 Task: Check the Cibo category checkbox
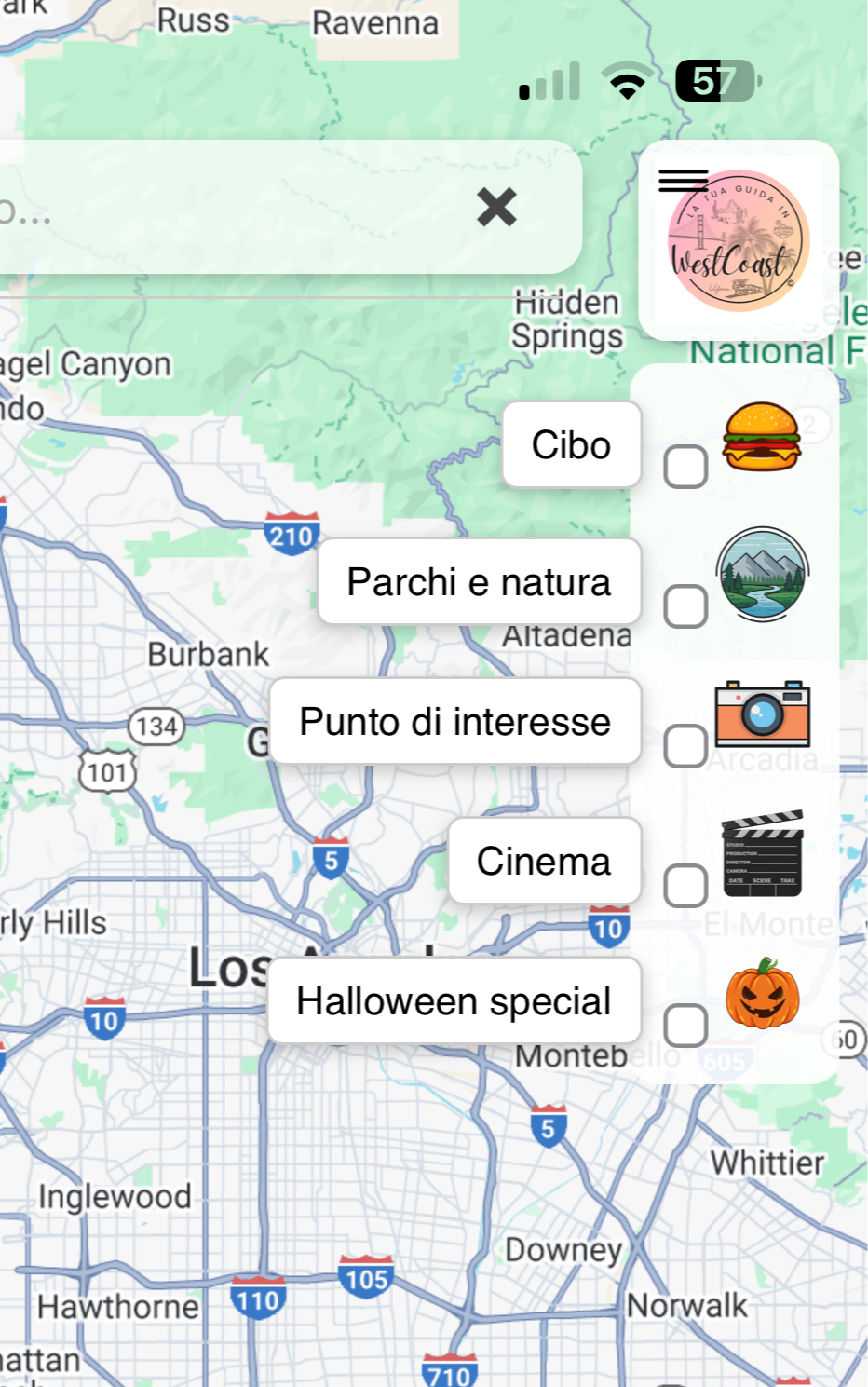tap(685, 467)
